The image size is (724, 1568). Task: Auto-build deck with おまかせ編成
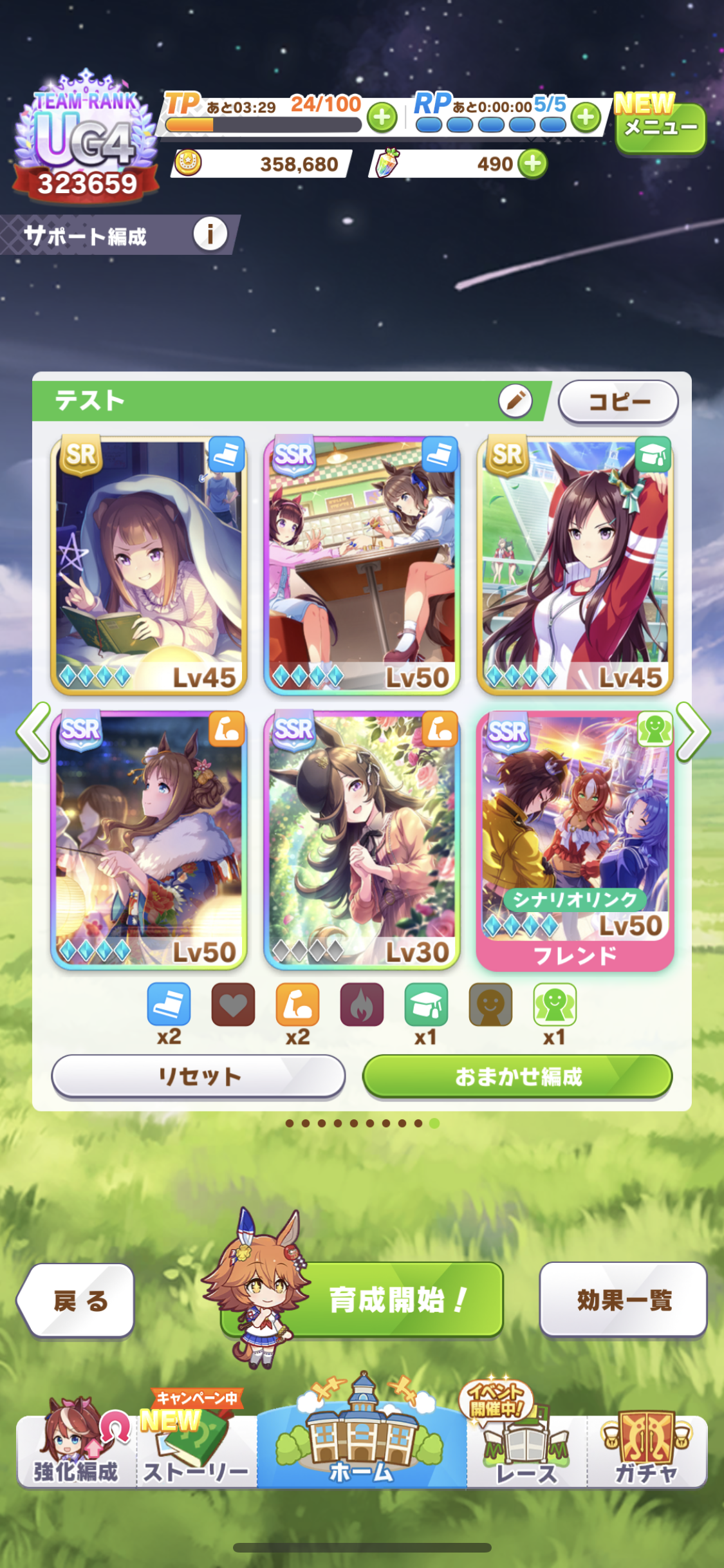517,1076
